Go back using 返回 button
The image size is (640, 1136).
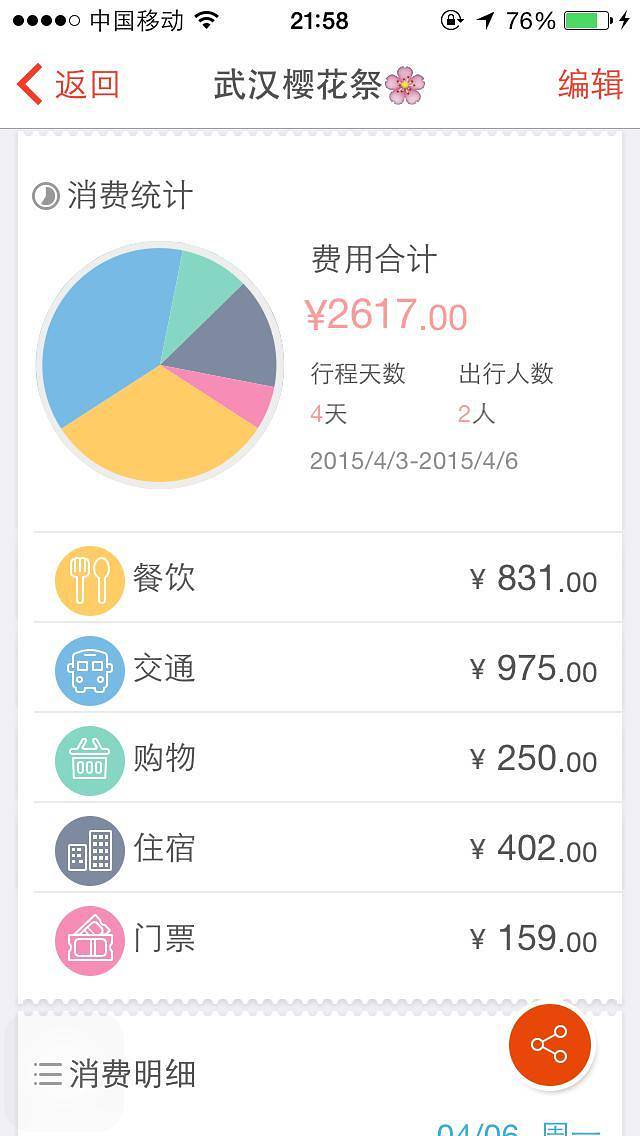[68, 85]
